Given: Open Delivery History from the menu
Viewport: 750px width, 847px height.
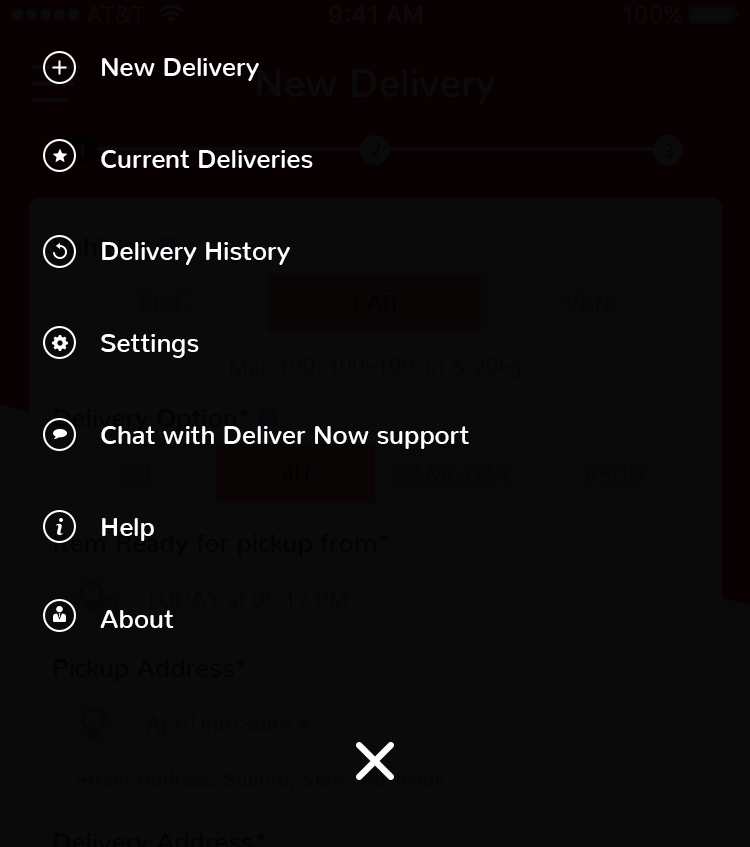Looking at the screenshot, I should point(195,251).
